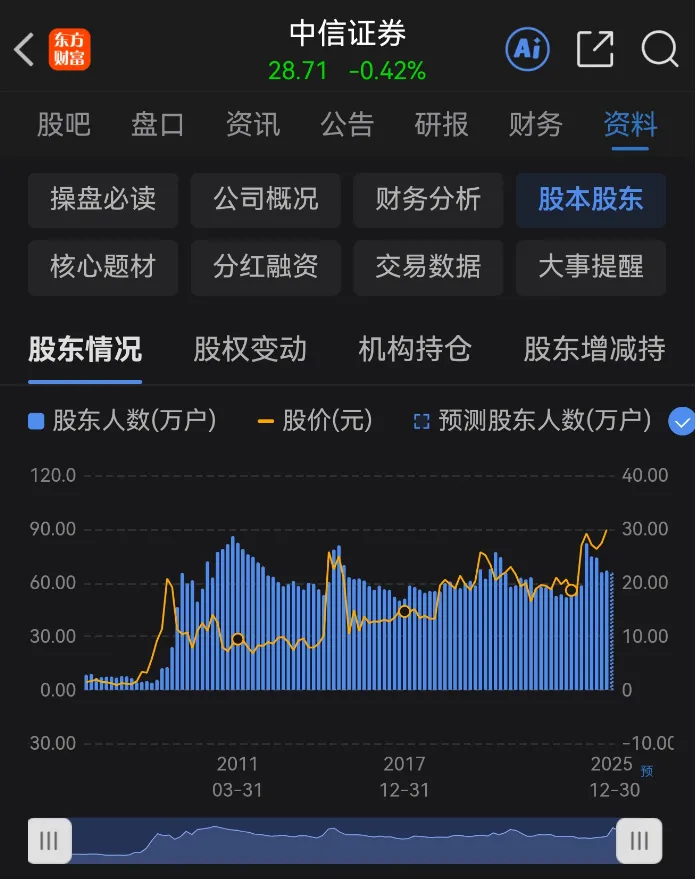The width and height of the screenshot is (696, 880).
Task: Select the 操盘必读 chip
Action: [x=103, y=199]
